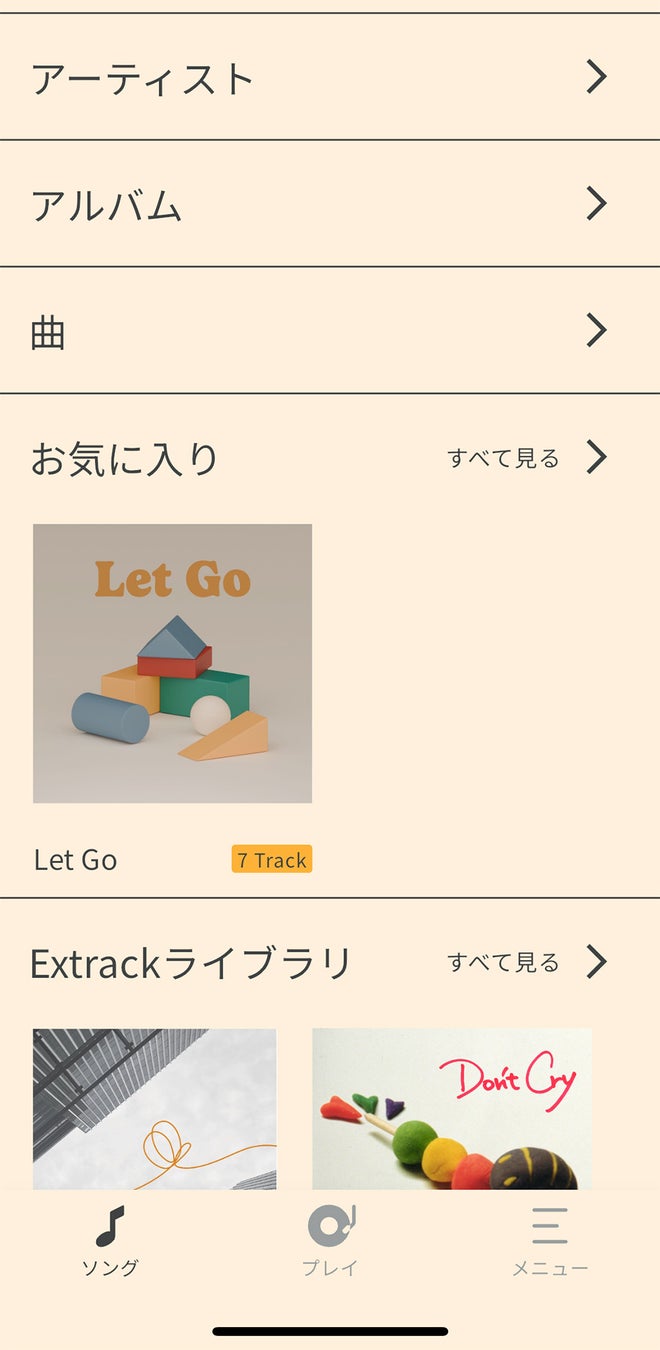
Task: Open the Don't Cry album tile
Action: (452, 1108)
